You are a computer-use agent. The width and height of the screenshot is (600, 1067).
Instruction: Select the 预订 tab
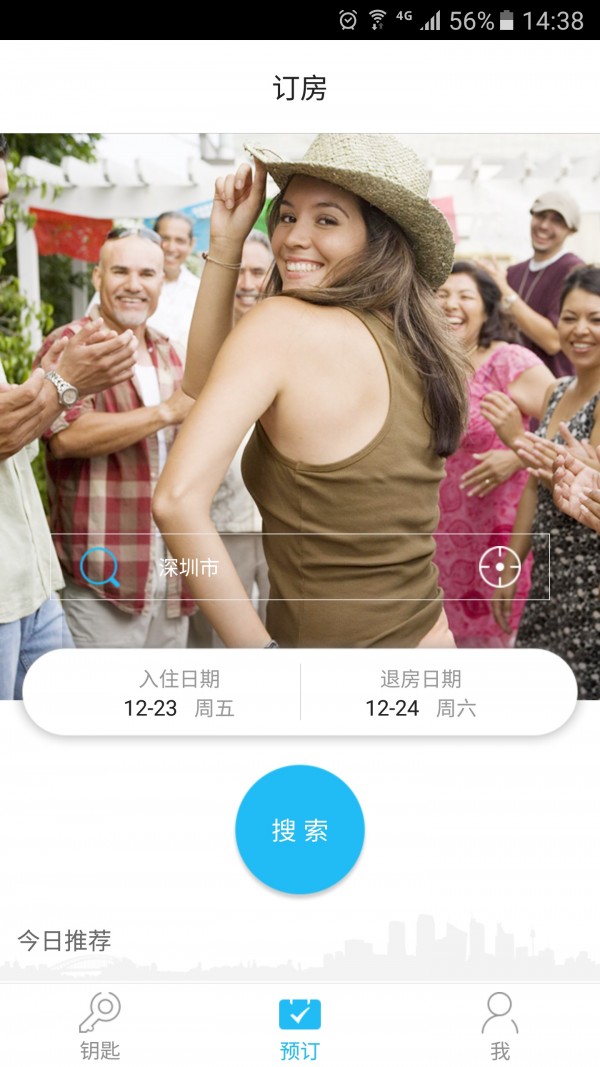[300, 1026]
